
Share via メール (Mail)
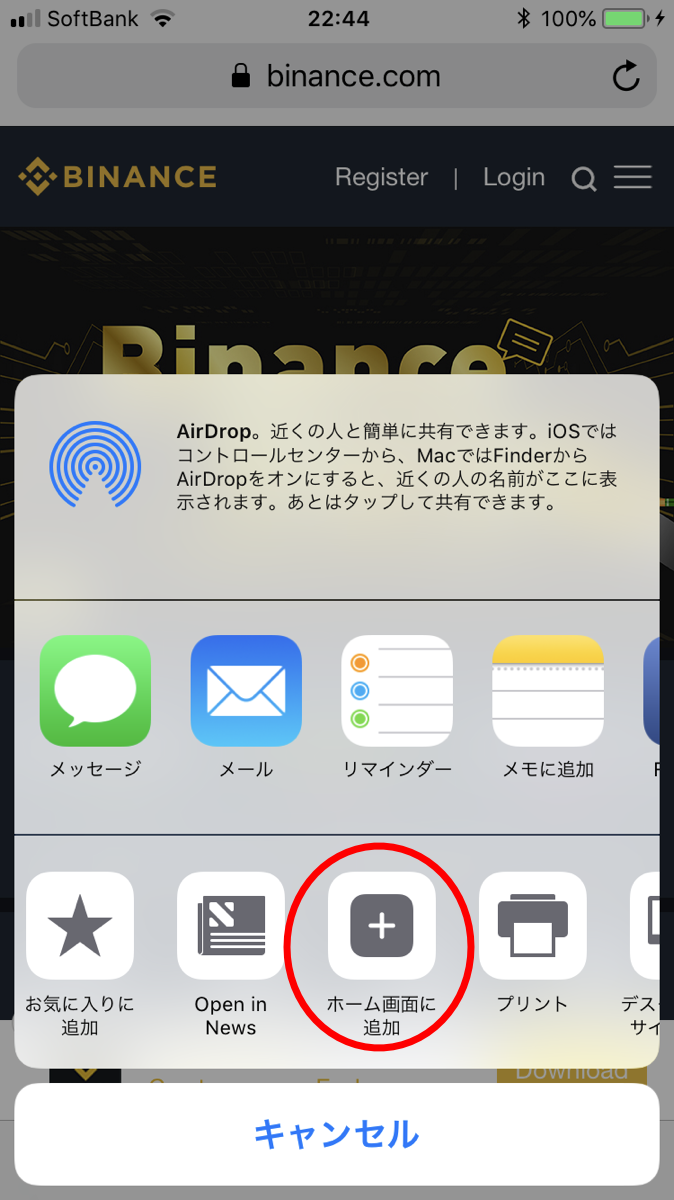point(246,691)
